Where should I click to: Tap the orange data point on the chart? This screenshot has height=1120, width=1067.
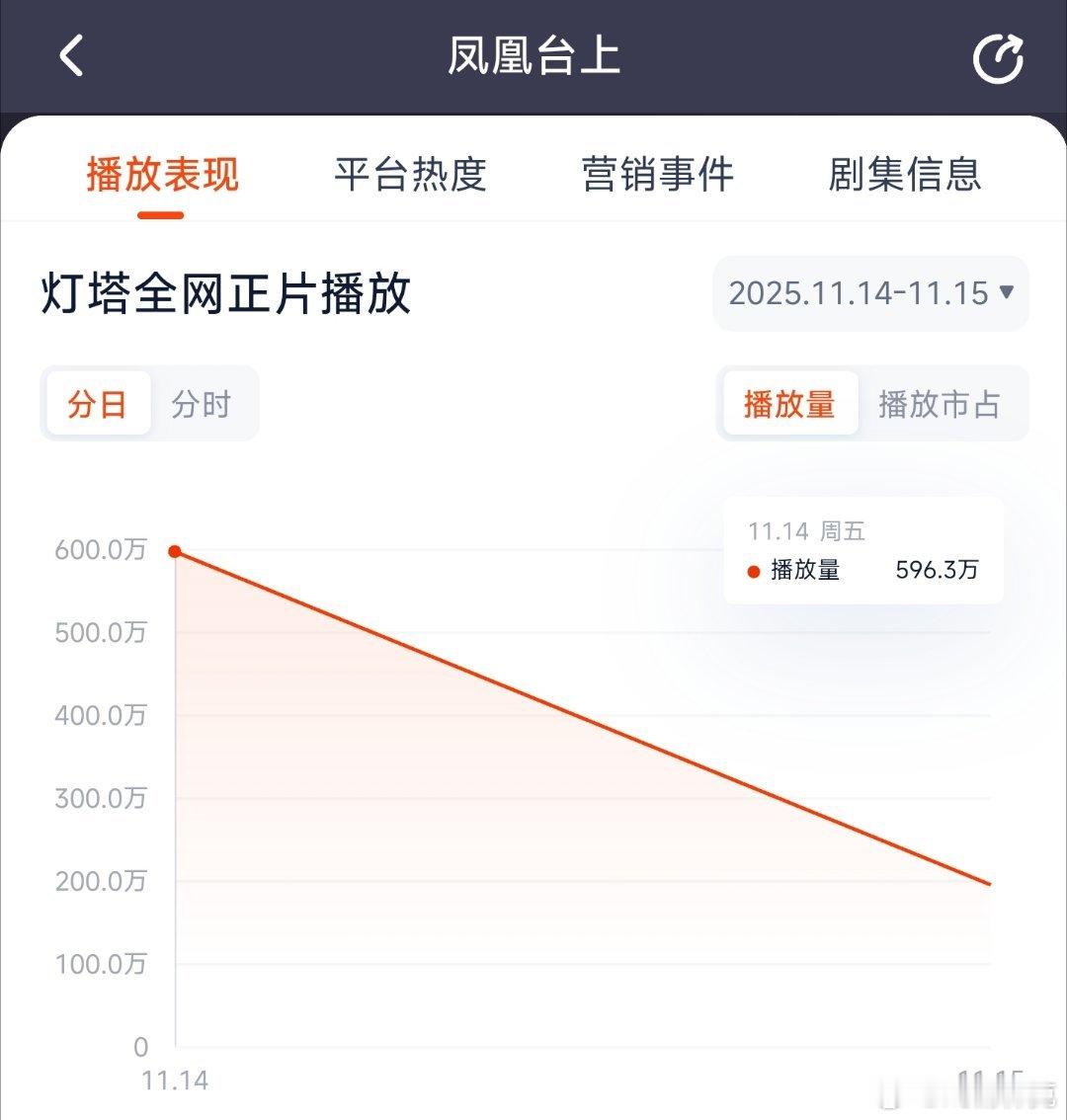[175, 551]
